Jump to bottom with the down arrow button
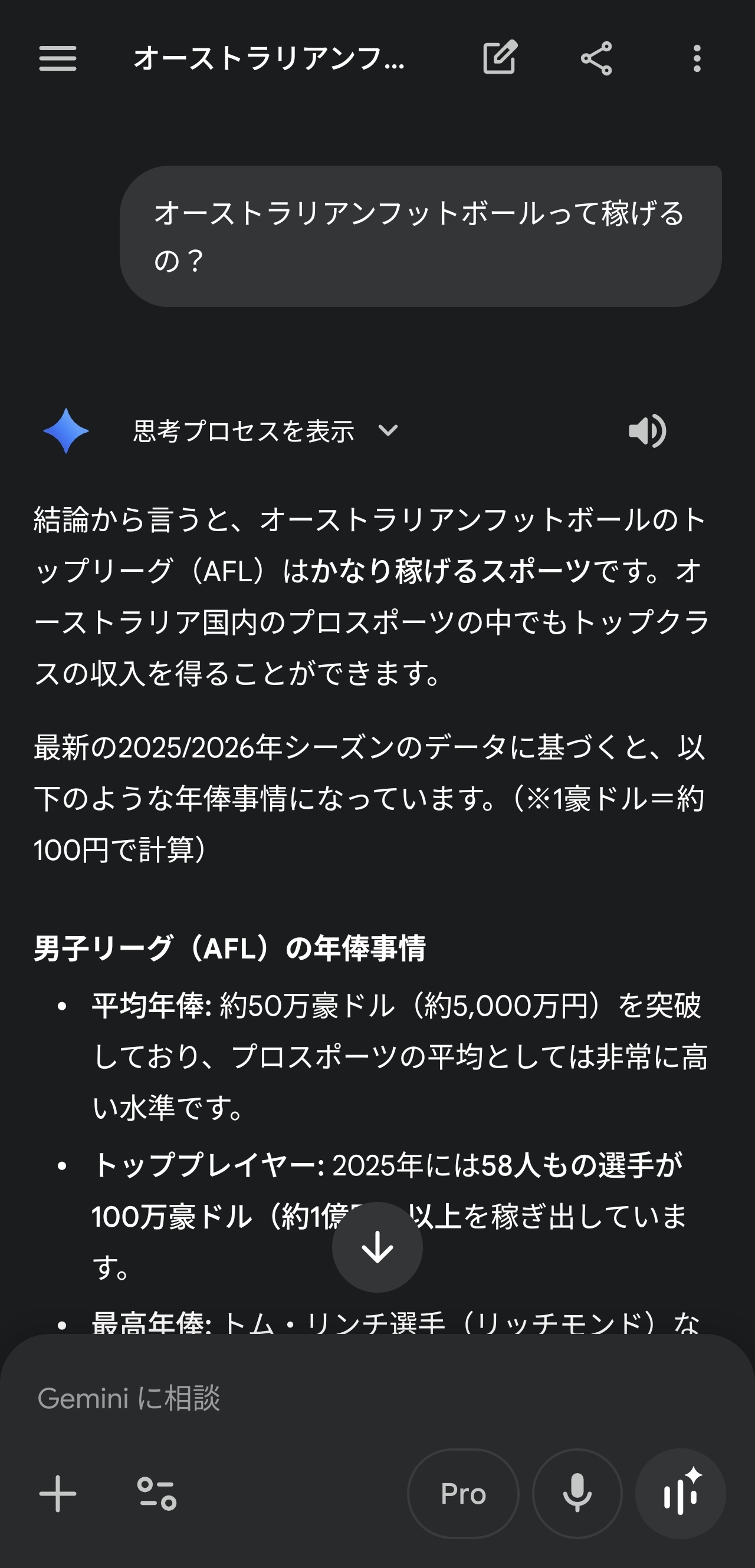Image resolution: width=755 pixels, height=1568 pixels. click(377, 1247)
